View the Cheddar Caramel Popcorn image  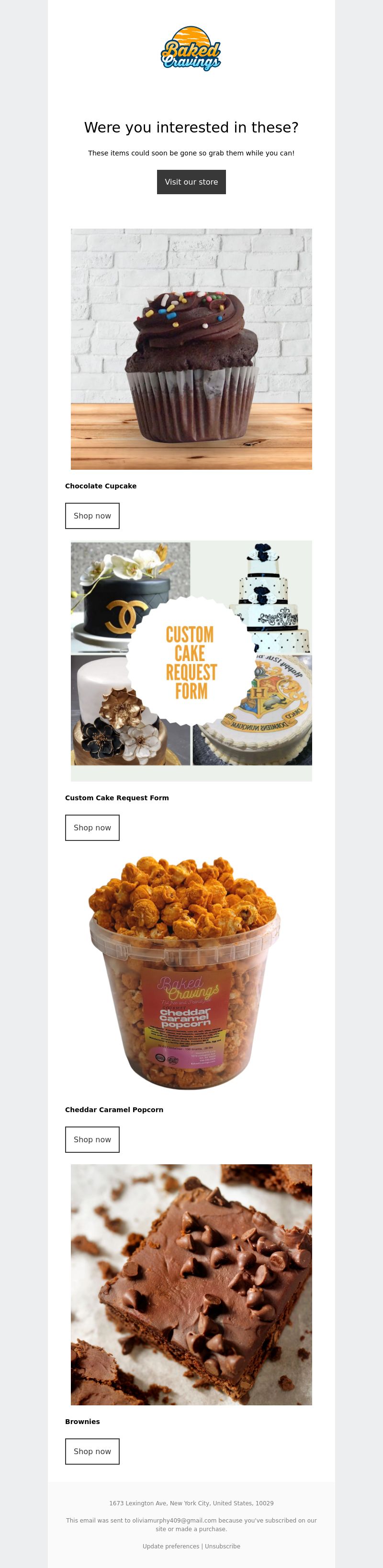click(x=191, y=972)
